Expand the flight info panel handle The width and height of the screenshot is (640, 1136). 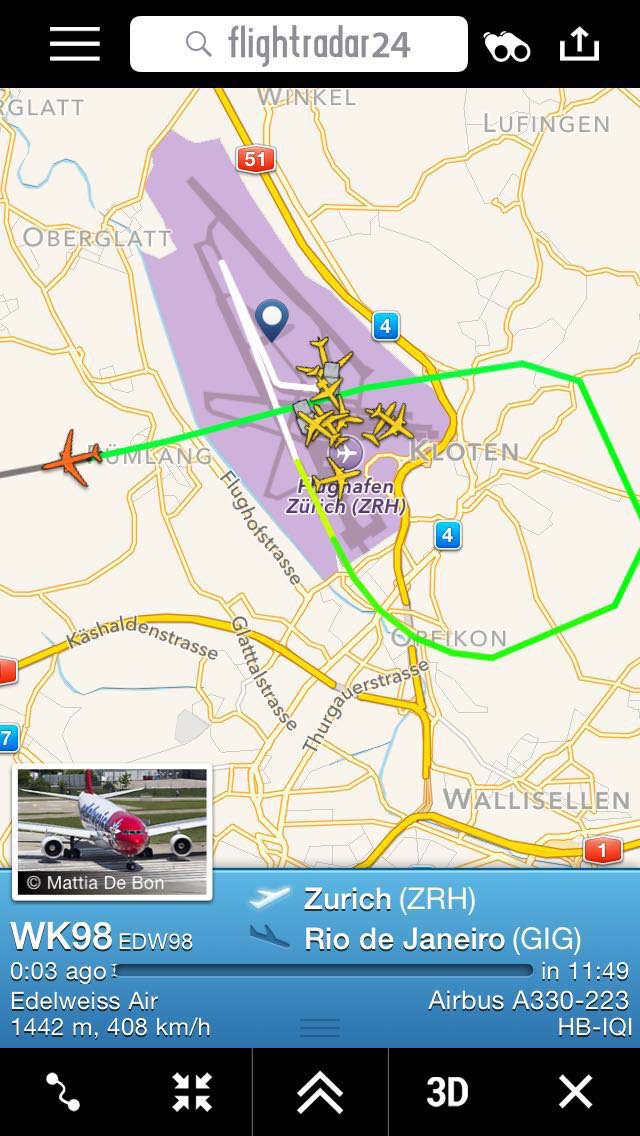tap(320, 1027)
